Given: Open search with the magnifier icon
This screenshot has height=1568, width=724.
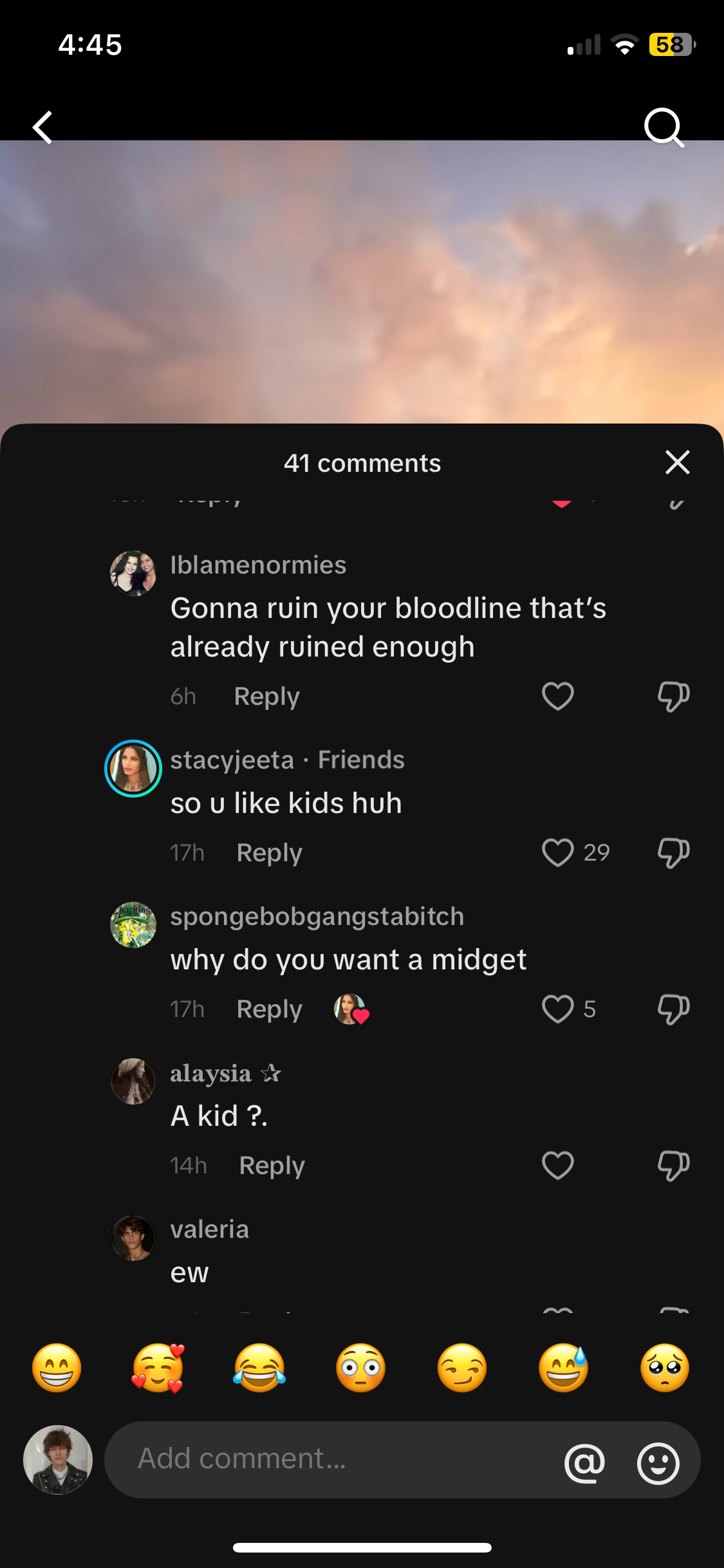Looking at the screenshot, I should (664, 127).
